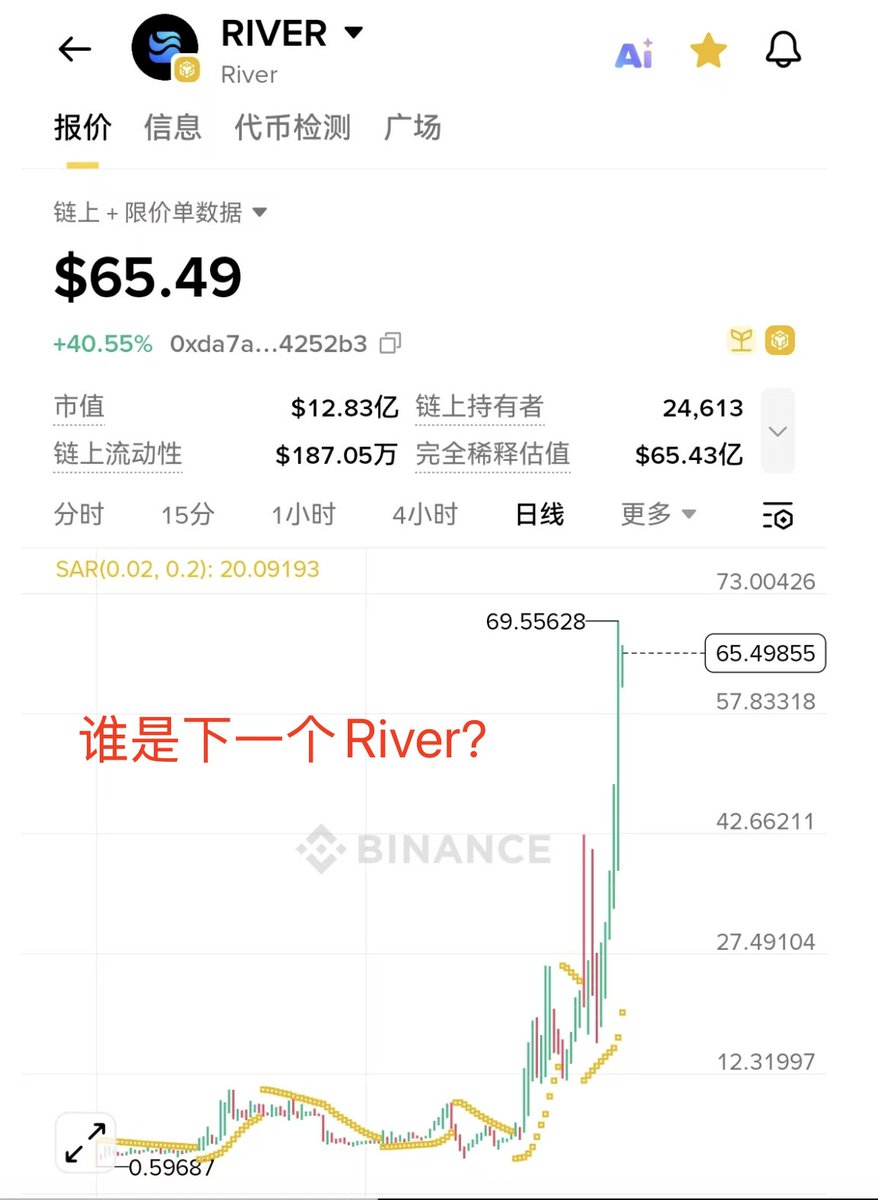Viewport: 878px width, 1200px height.
Task: Switch to the 代币检测 tab
Action: tap(292, 127)
